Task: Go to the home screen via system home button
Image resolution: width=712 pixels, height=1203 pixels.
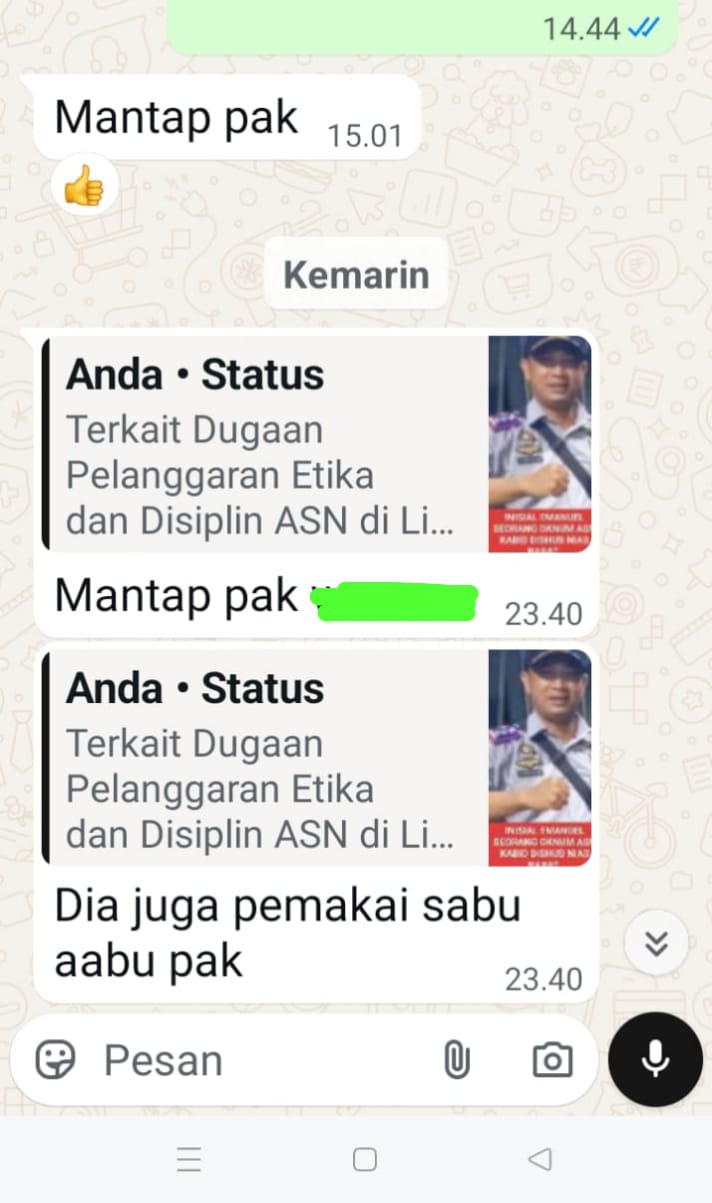Action: pyautogui.click(x=365, y=1159)
